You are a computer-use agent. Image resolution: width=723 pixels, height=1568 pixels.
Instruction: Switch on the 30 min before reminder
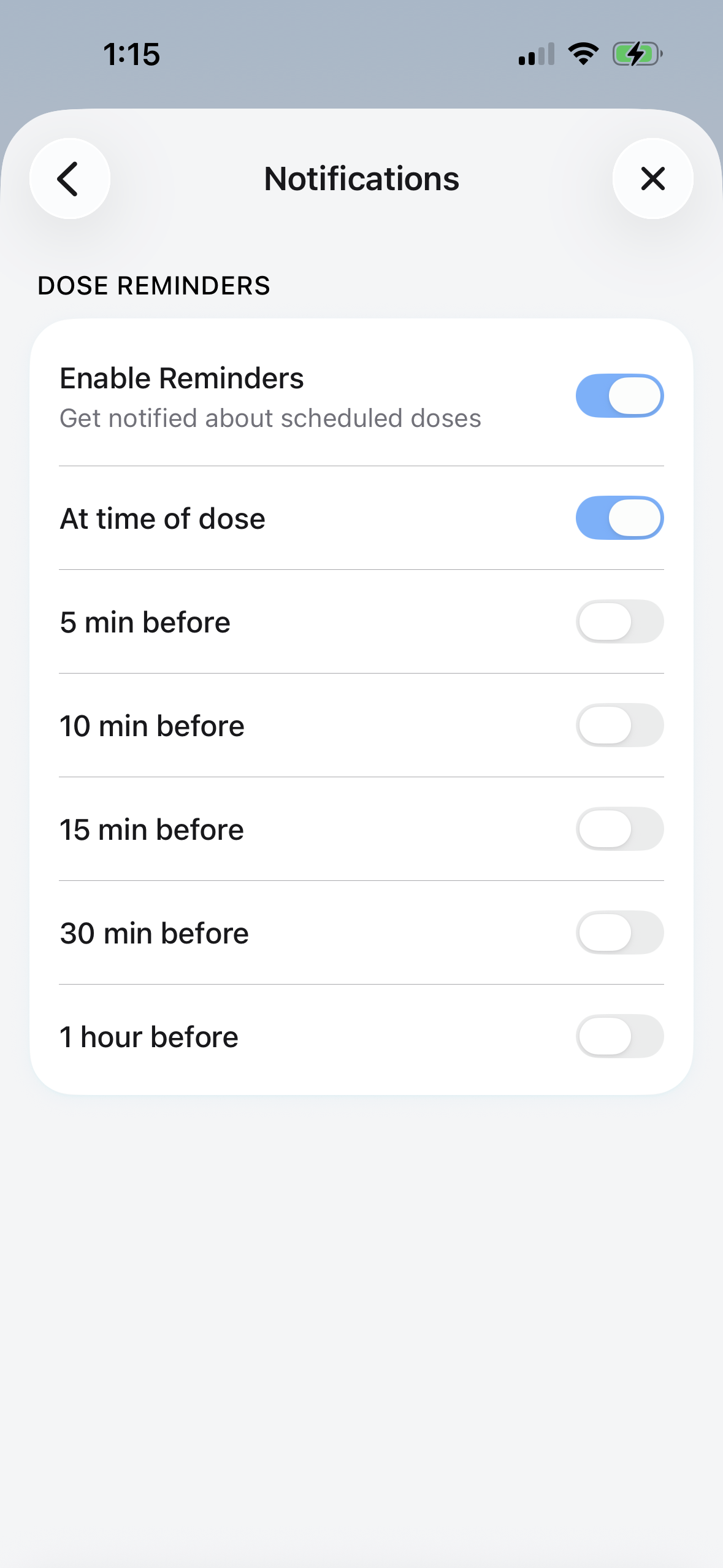pos(619,932)
